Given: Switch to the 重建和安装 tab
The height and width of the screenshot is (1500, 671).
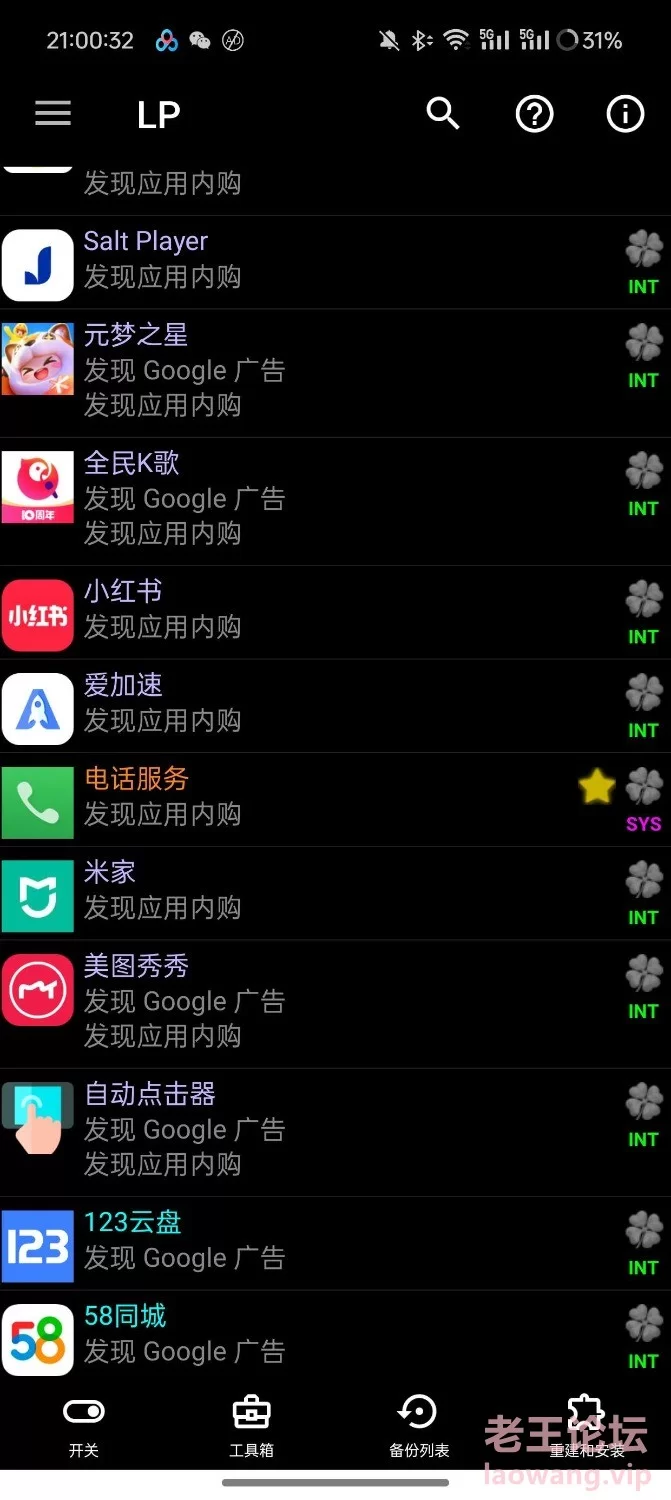Looking at the screenshot, I should click(x=587, y=1426).
